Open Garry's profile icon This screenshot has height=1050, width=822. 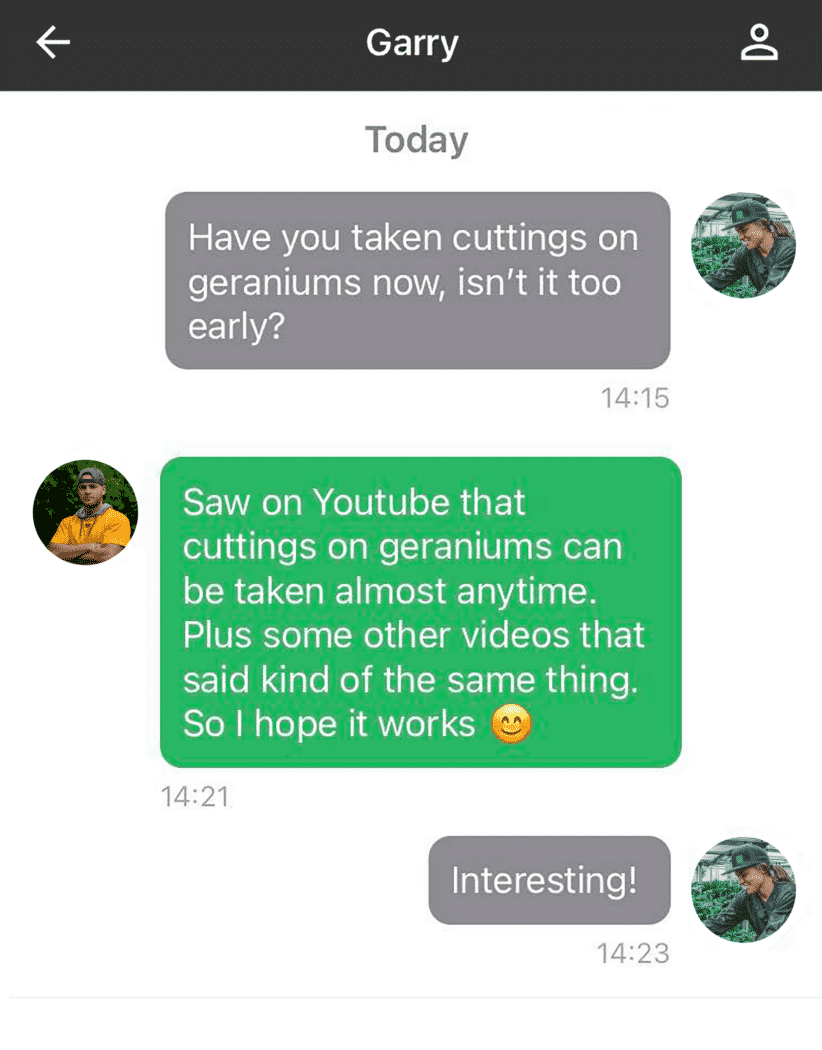tap(759, 43)
